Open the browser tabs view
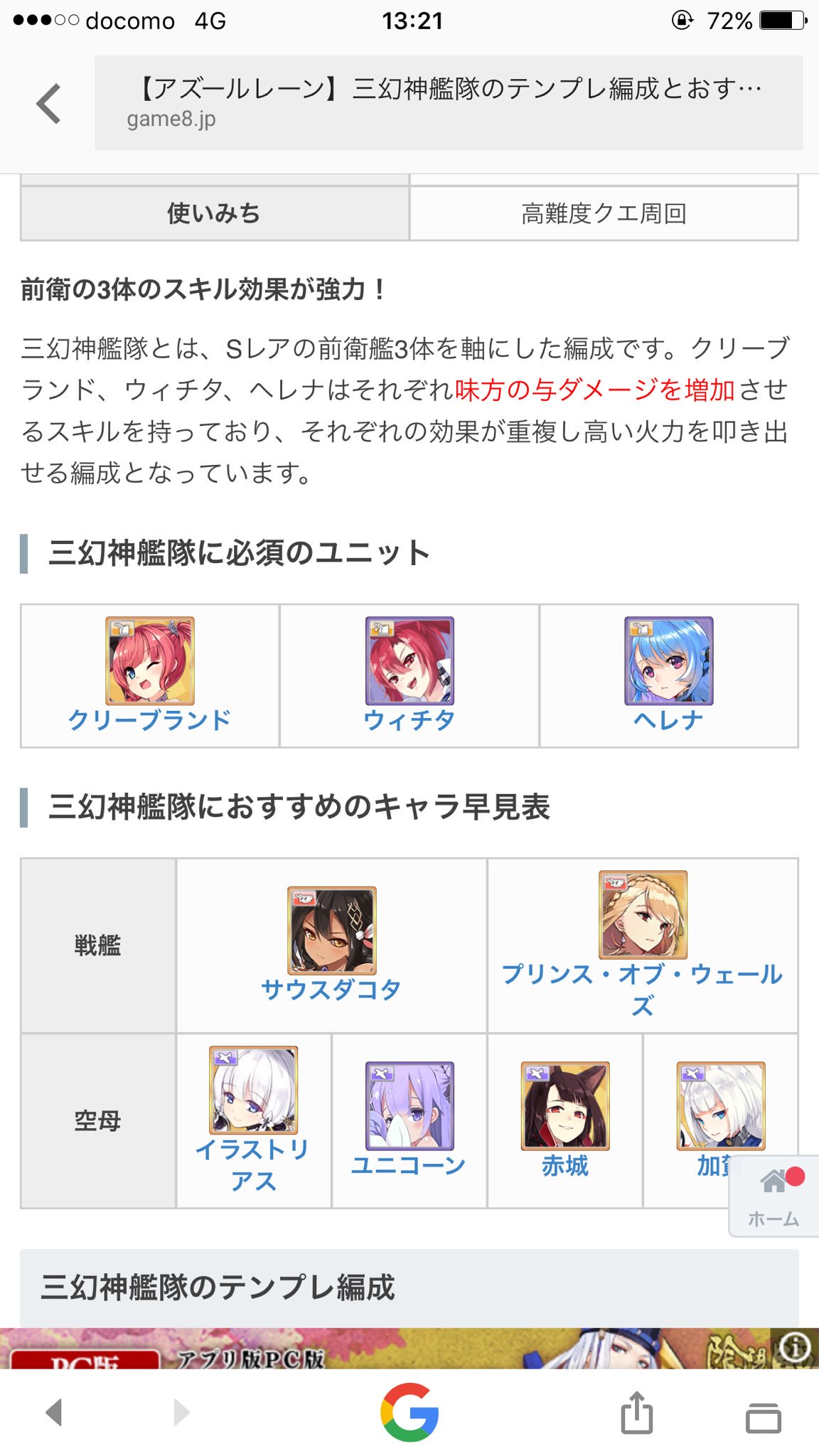The width and height of the screenshot is (819, 1456). 764,1416
